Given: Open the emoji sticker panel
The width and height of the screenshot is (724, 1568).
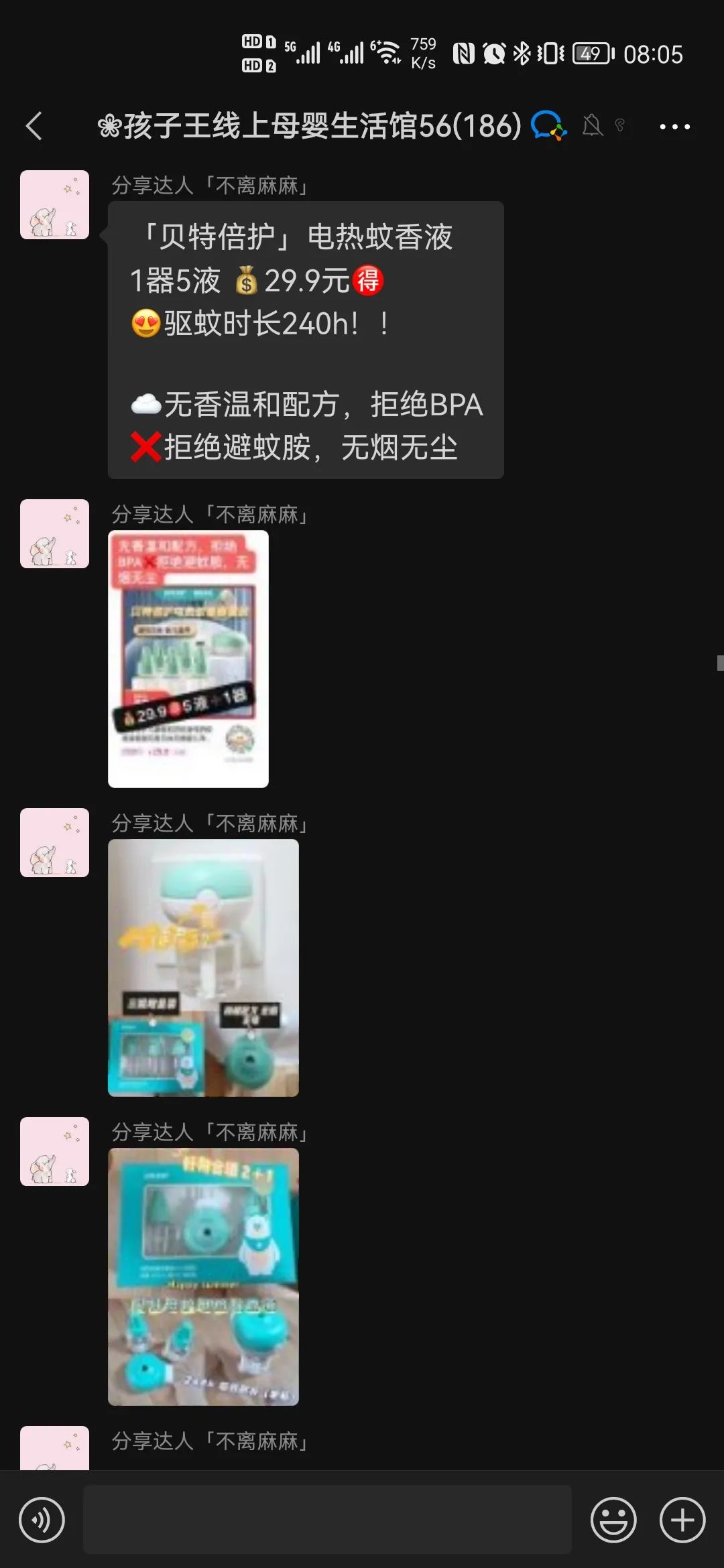Looking at the screenshot, I should 613,1520.
